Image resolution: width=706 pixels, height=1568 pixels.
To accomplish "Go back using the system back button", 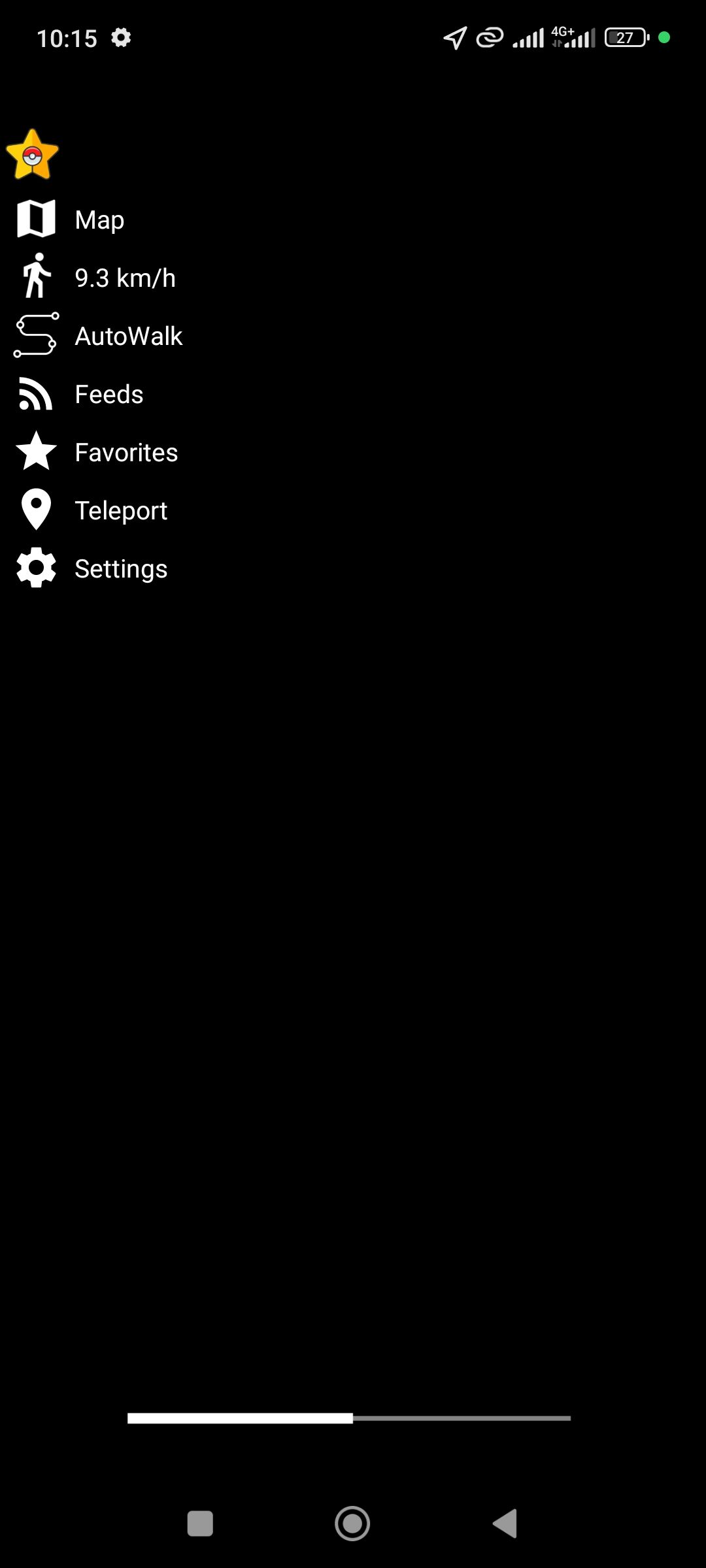I will (505, 1524).
